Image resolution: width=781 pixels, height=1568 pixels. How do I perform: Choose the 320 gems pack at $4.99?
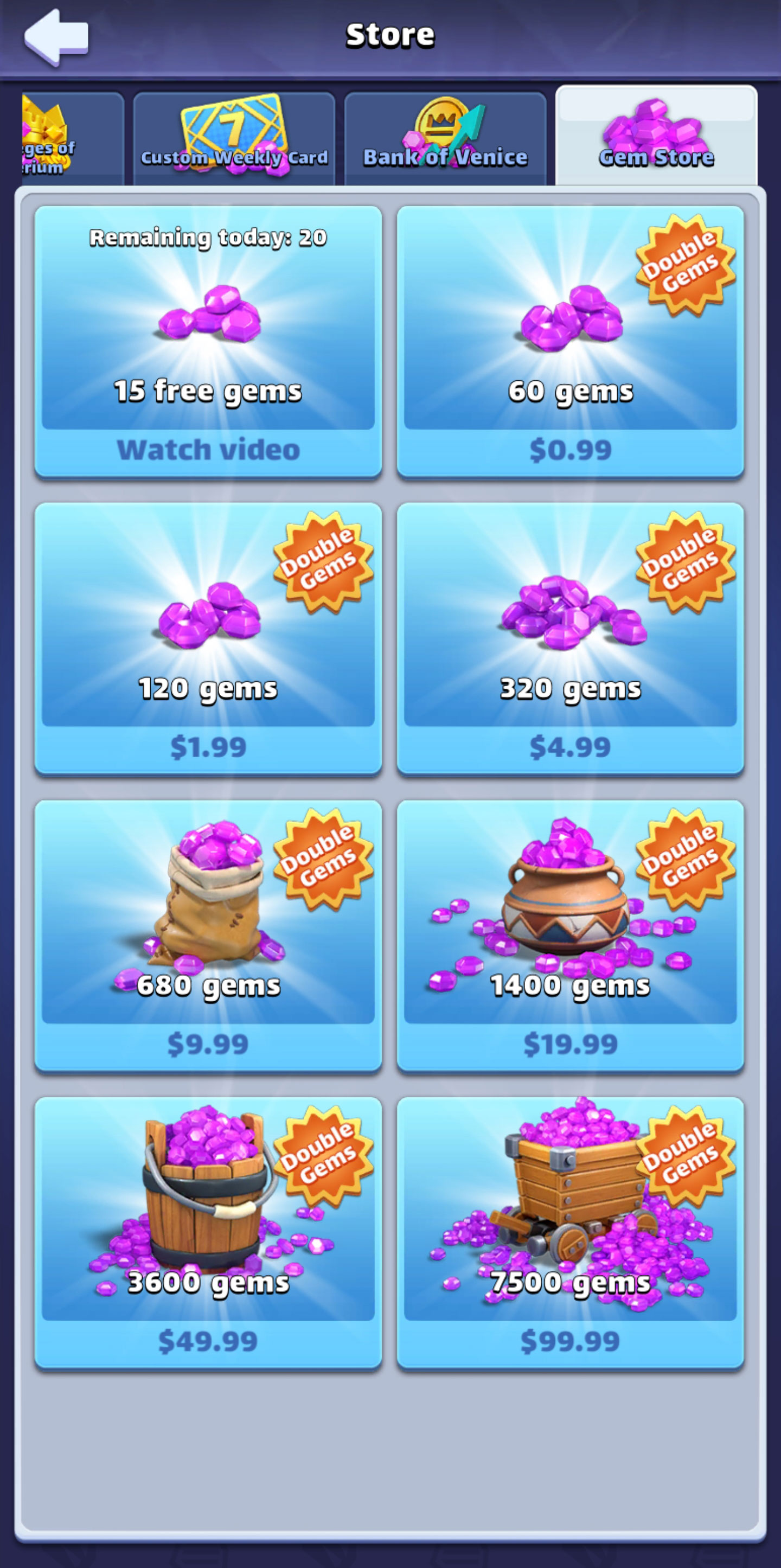coord(571,746)
